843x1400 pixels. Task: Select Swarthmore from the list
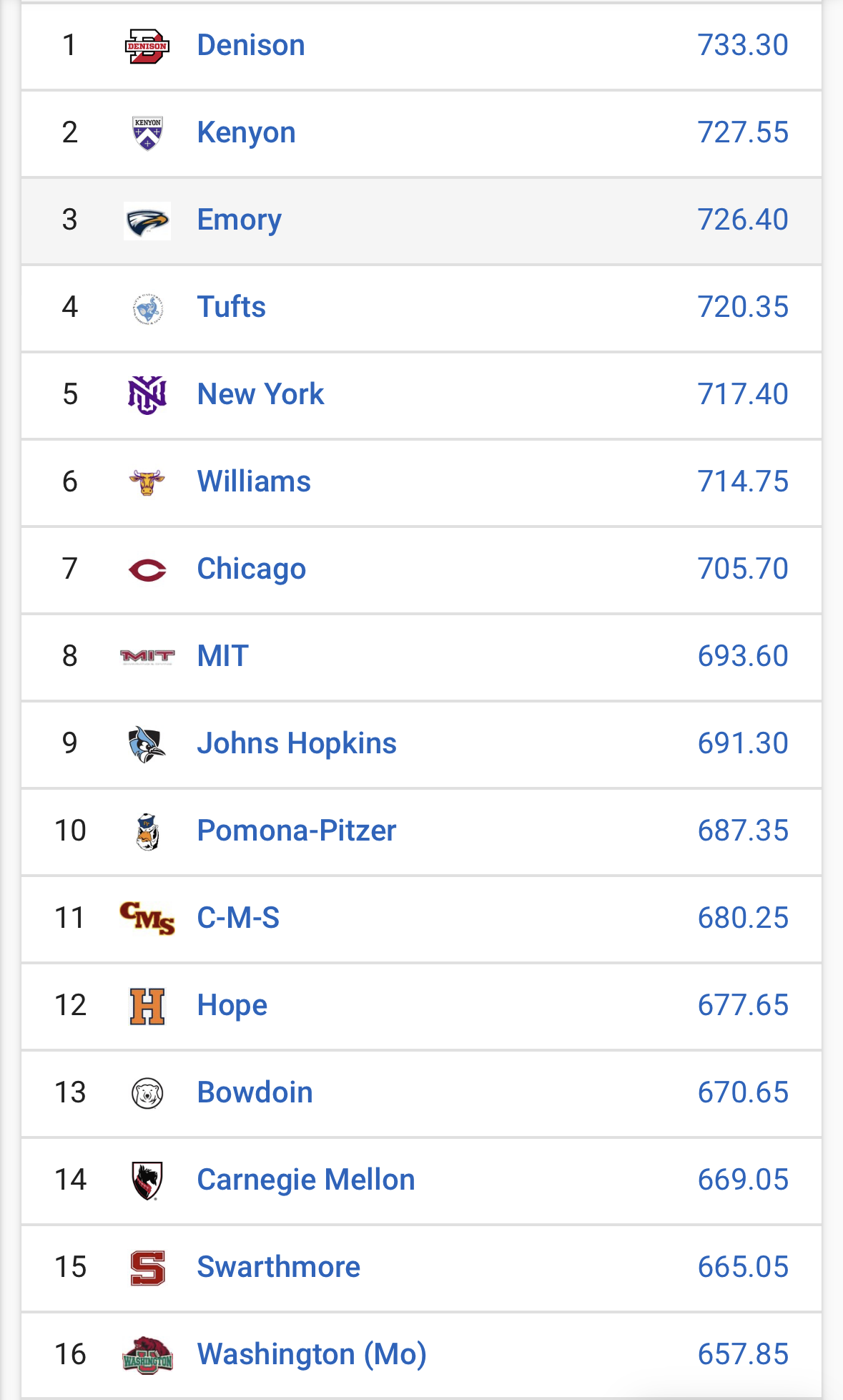click(278, 1267)
